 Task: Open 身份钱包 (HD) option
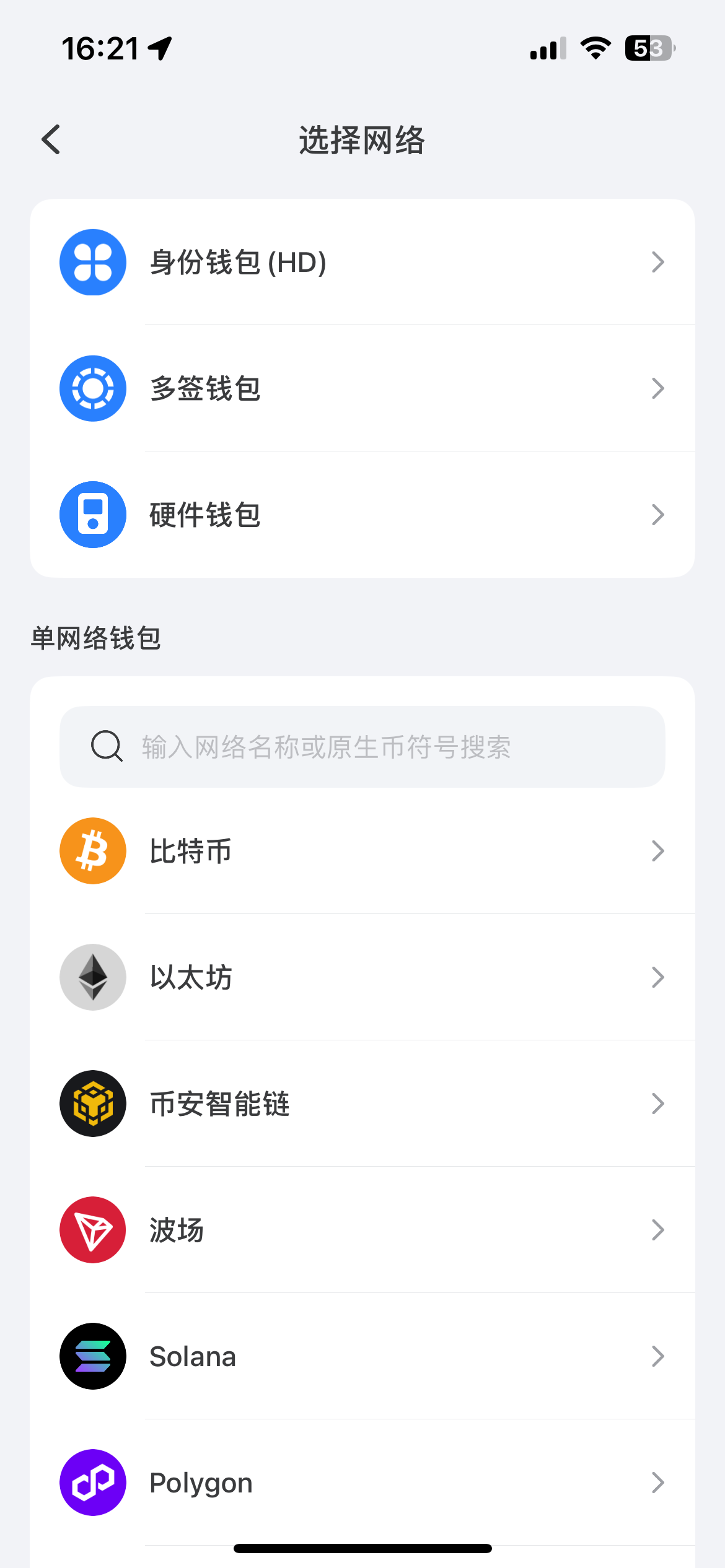(362, 263)
